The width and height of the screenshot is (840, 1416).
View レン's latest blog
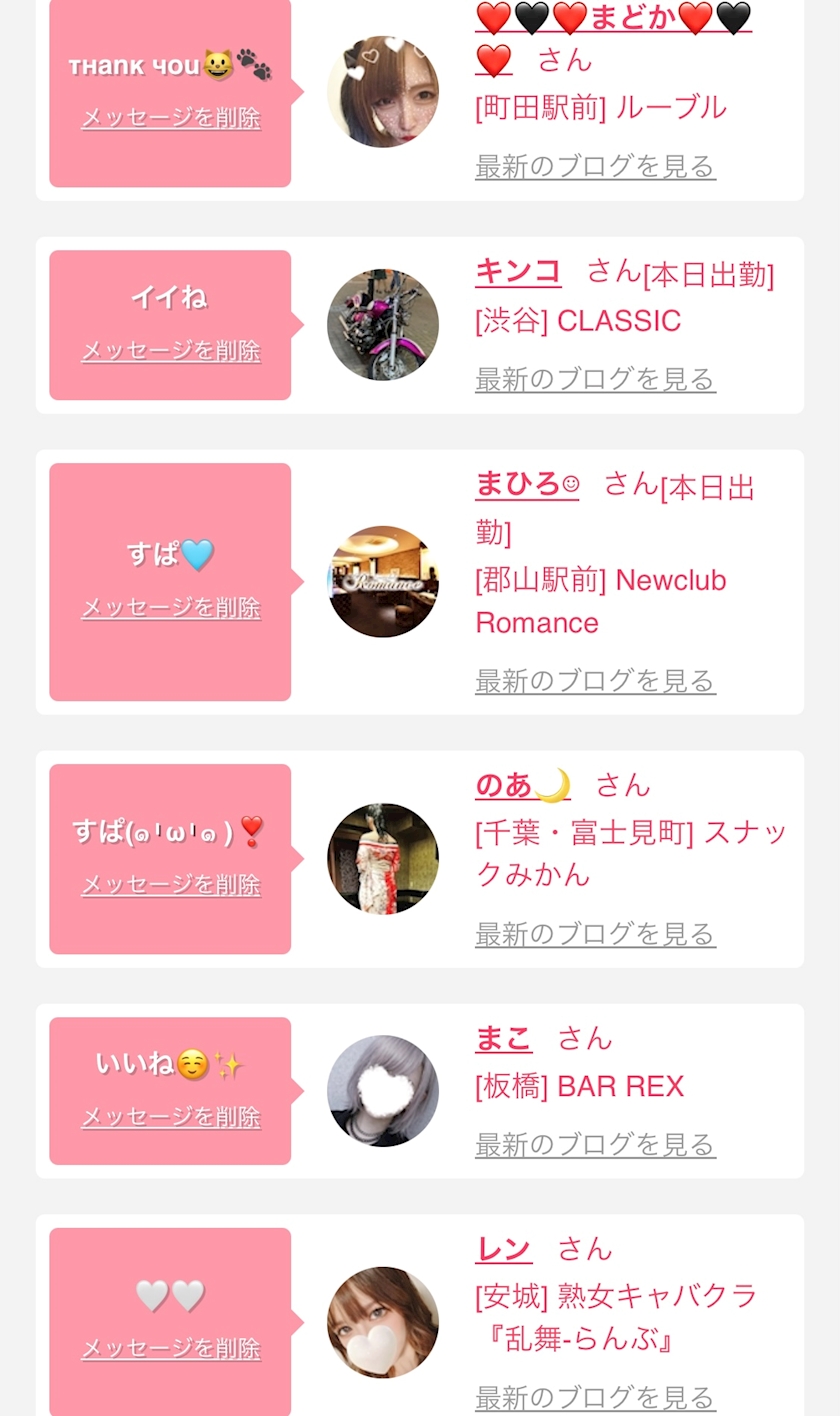click(x=596, y=1397)
